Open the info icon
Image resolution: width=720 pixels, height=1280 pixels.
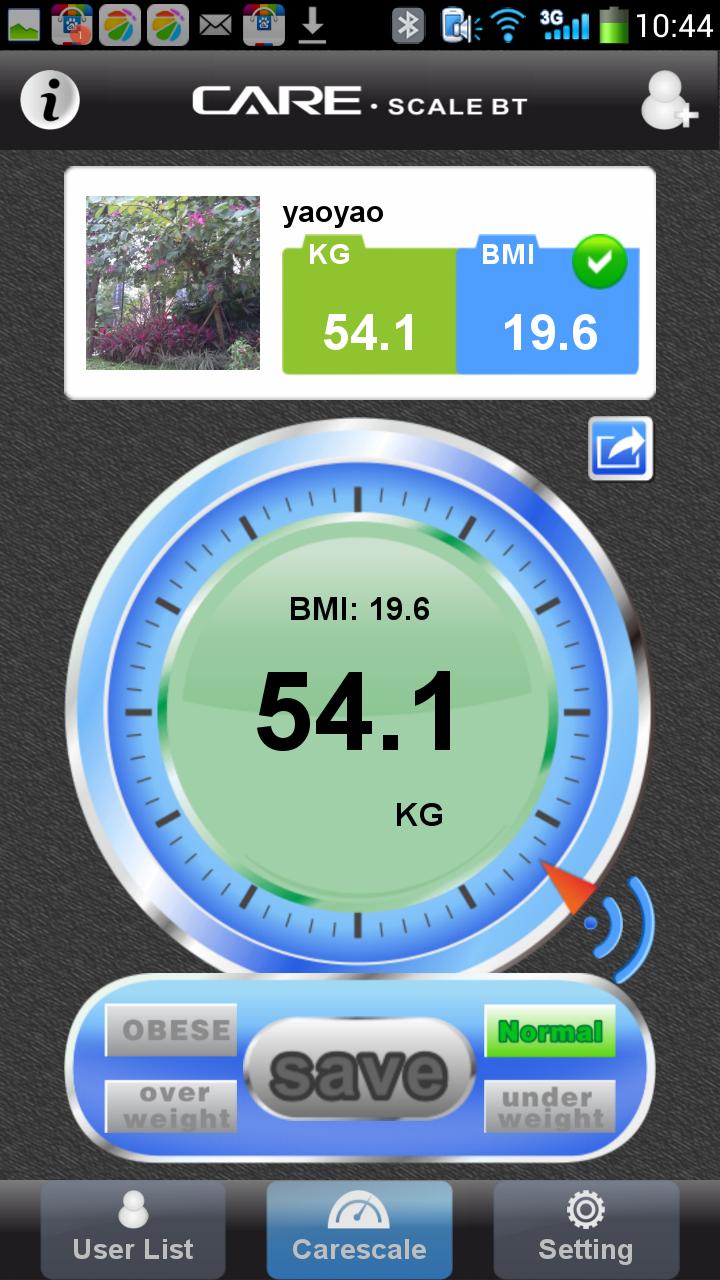50,100
